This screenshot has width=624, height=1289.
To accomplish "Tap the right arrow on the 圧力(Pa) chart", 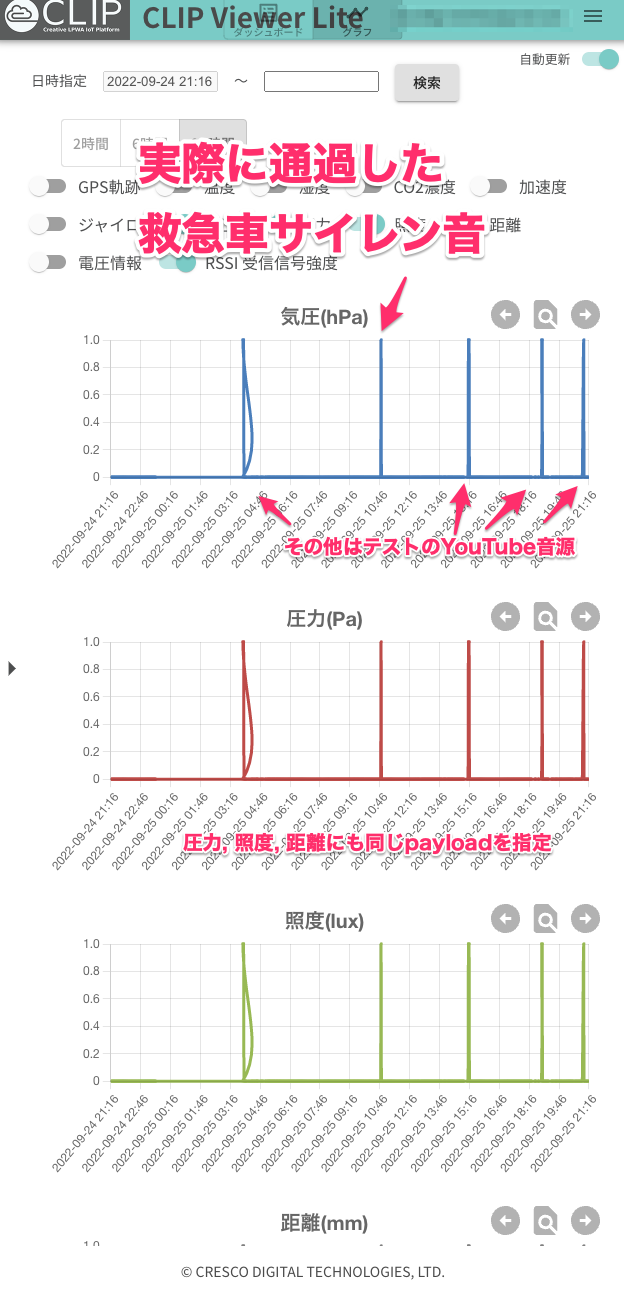I will coord(585,616).
